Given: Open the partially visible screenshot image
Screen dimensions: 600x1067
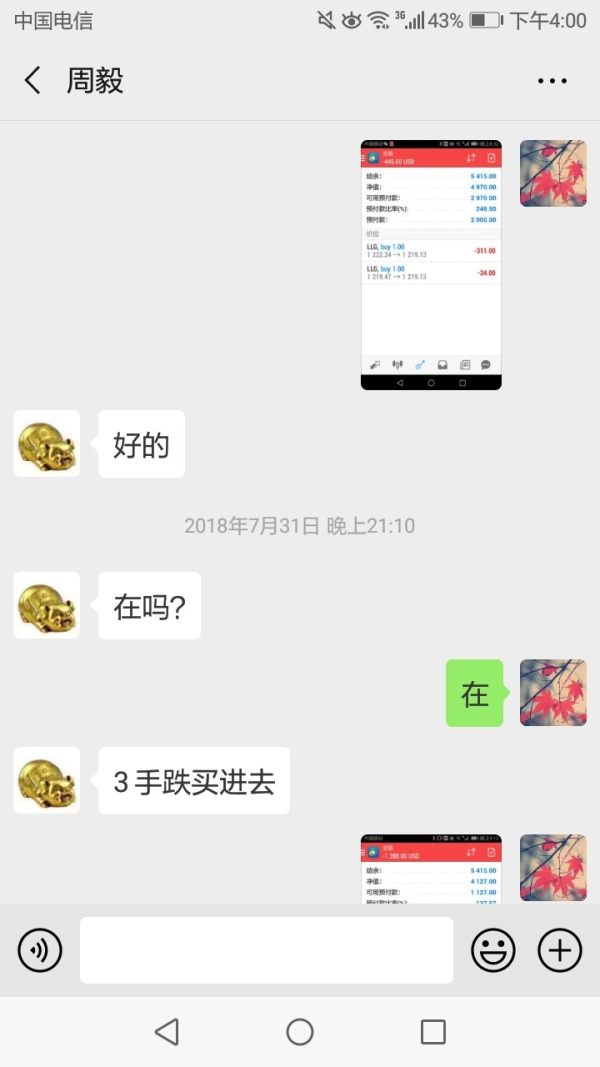Looking at the screenshot, I should pos(431,868).
